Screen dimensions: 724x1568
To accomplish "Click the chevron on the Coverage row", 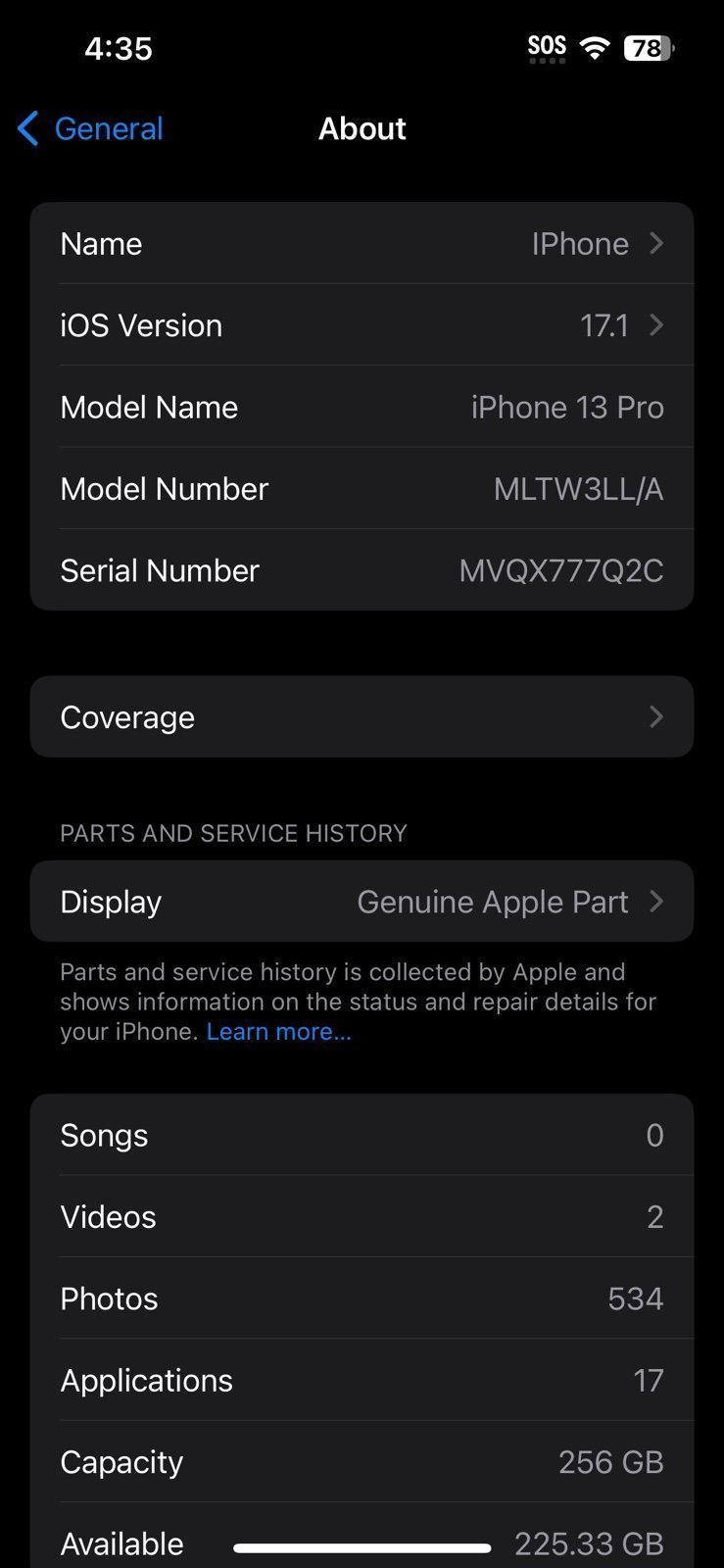I will coord(656,716).
